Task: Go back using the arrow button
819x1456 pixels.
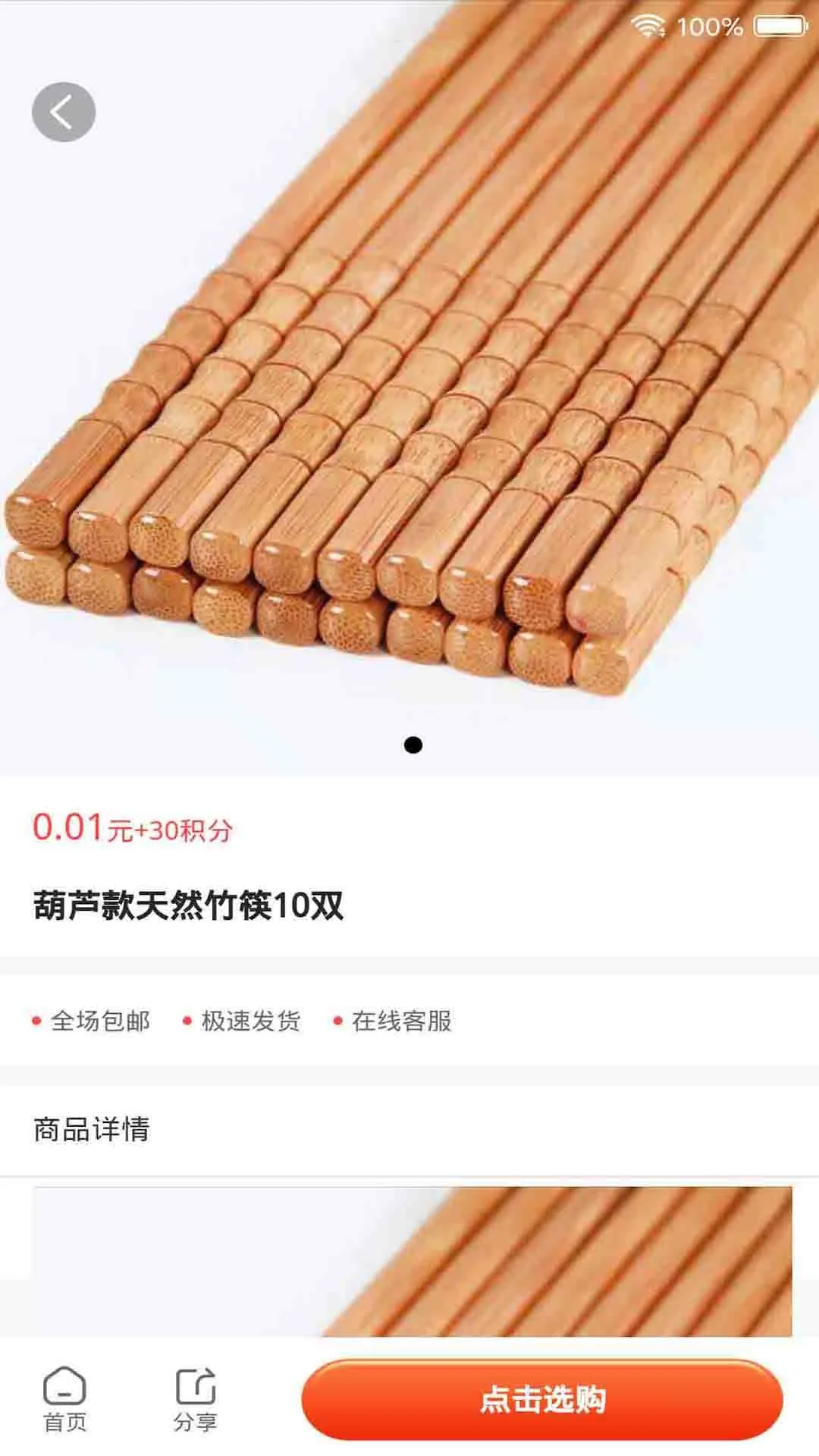Action: (64, 112)
